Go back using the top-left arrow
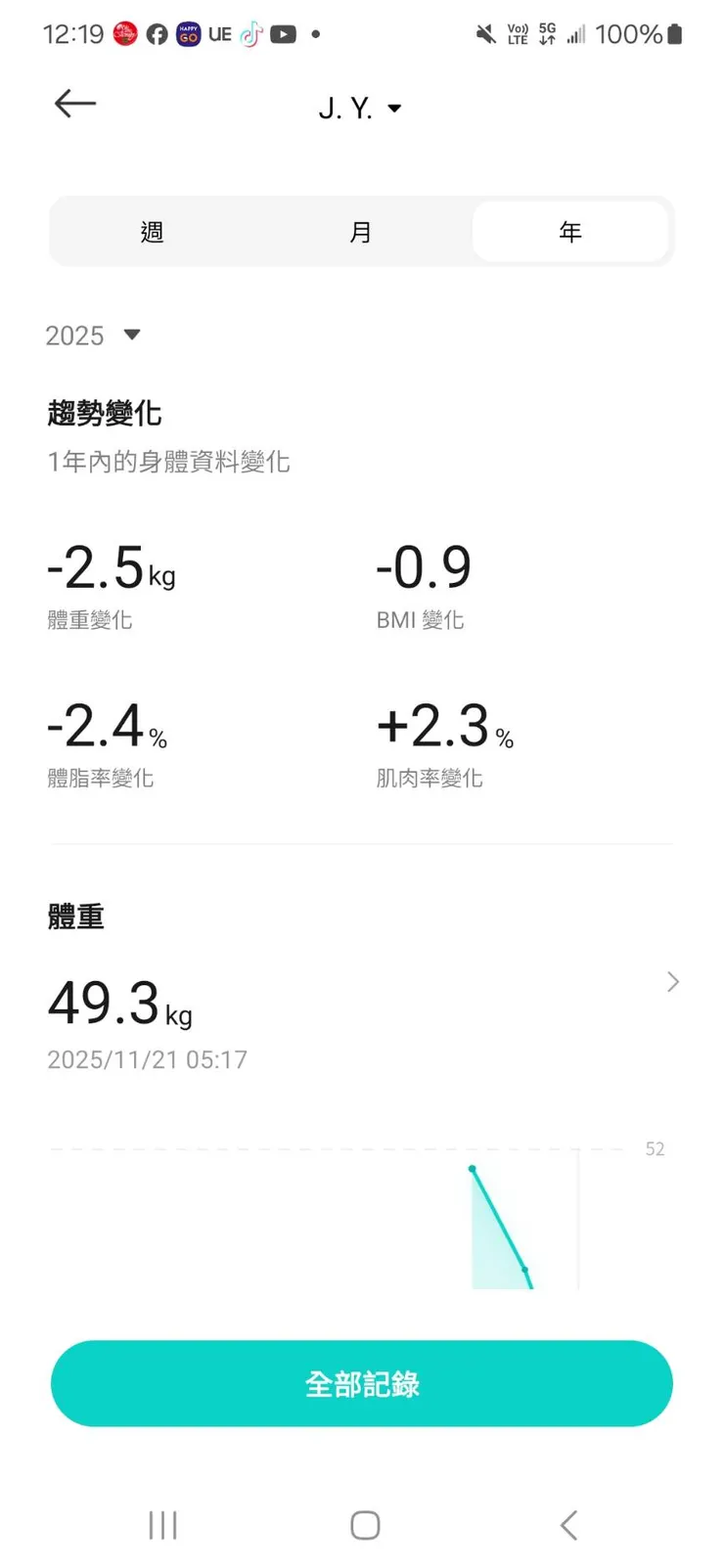The width and height of the screenshot is (724, 1568). pos(74,104)
